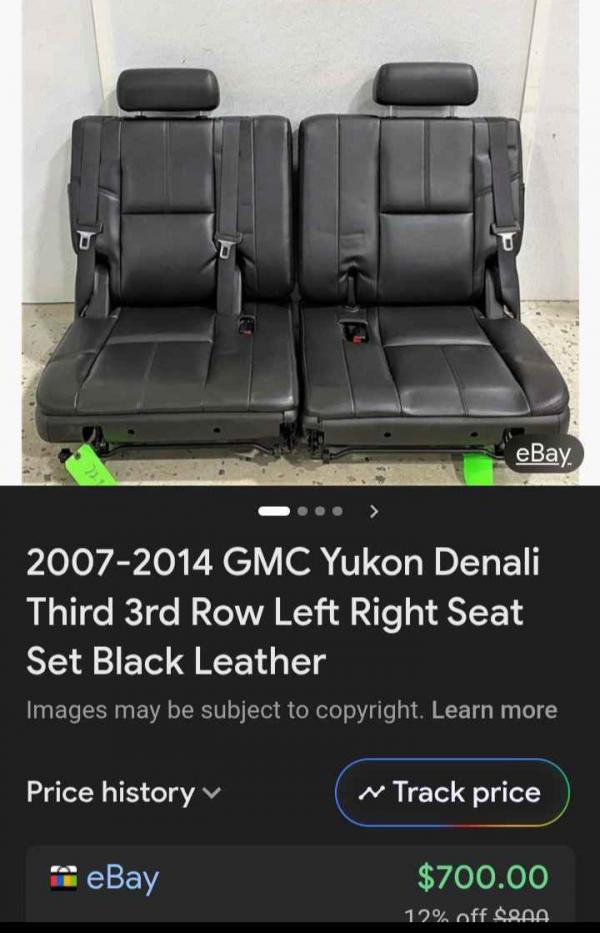Expand the Price history dropdown
Image resolution: width=600 pixels, height=933 pixels.
[x=123, y=793]
